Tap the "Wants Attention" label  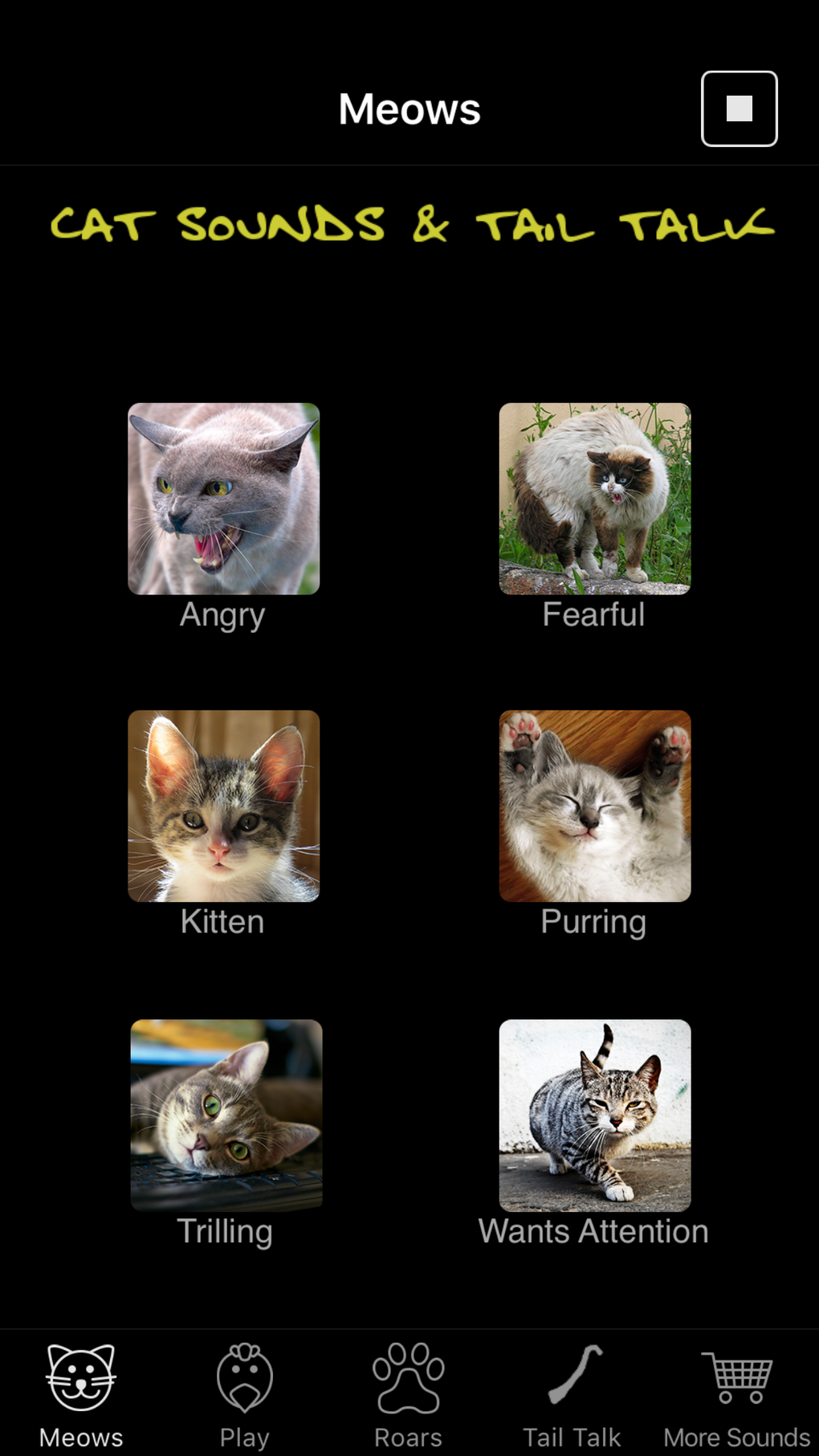tap(593, 1231)
